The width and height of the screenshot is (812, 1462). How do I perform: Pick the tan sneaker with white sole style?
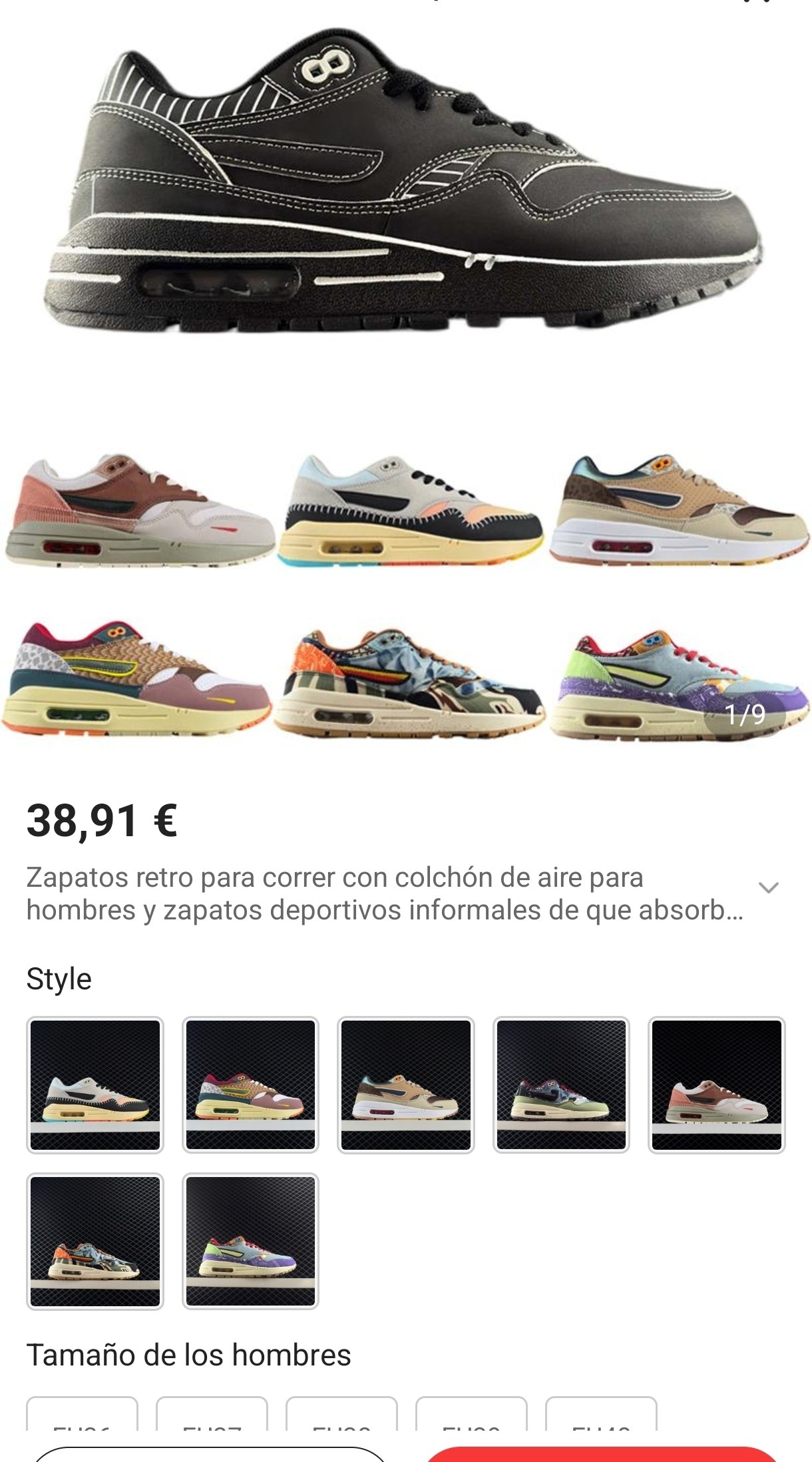tap(406, 1085)
